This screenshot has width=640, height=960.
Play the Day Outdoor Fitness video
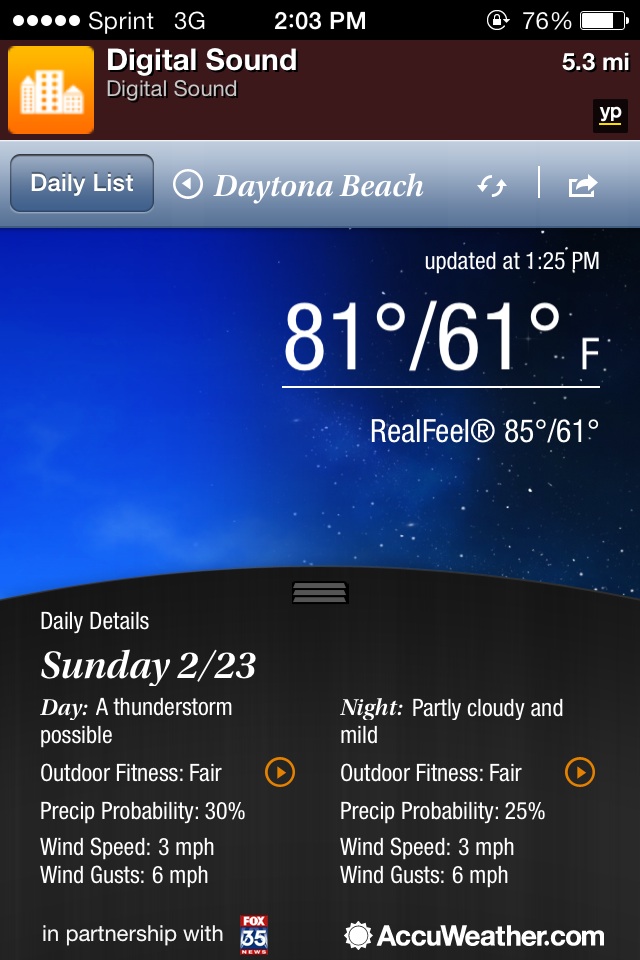tap(280, 772)
